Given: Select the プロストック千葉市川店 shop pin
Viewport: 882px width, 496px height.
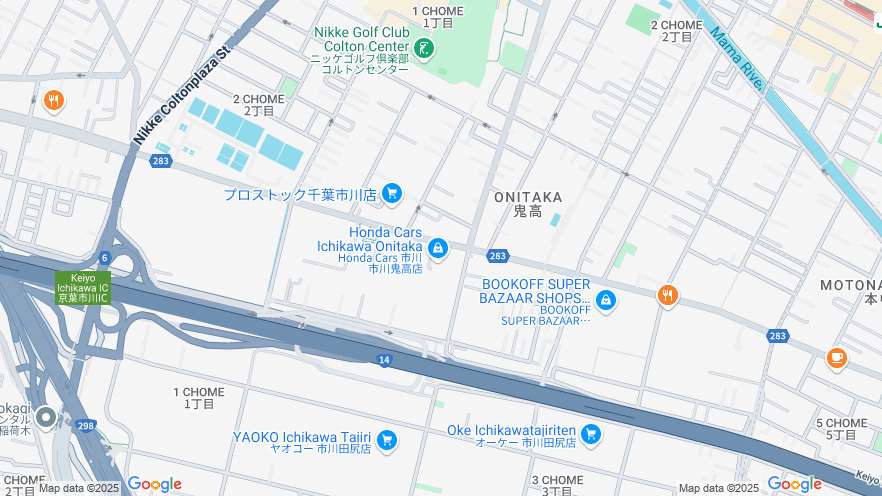Looking at the screenshot, I should point(392,194).
